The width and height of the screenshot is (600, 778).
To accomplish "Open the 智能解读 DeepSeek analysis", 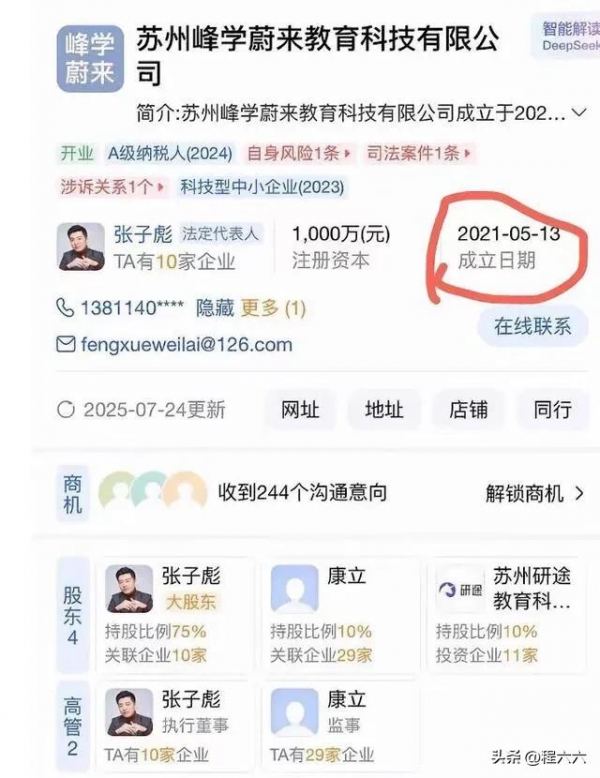I will [x=564, y=36].
